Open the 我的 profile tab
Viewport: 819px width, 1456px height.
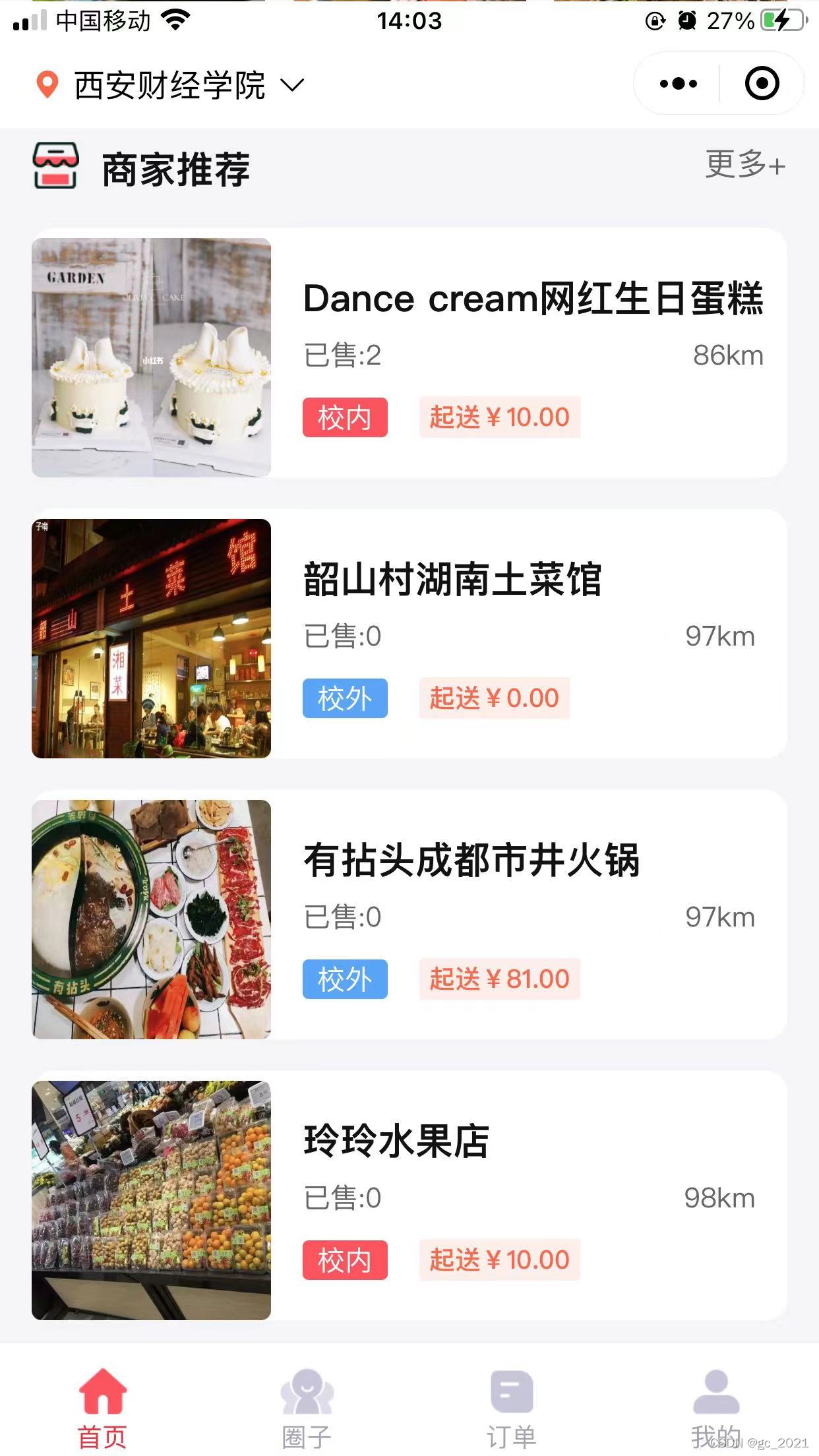pos(716,1409)
